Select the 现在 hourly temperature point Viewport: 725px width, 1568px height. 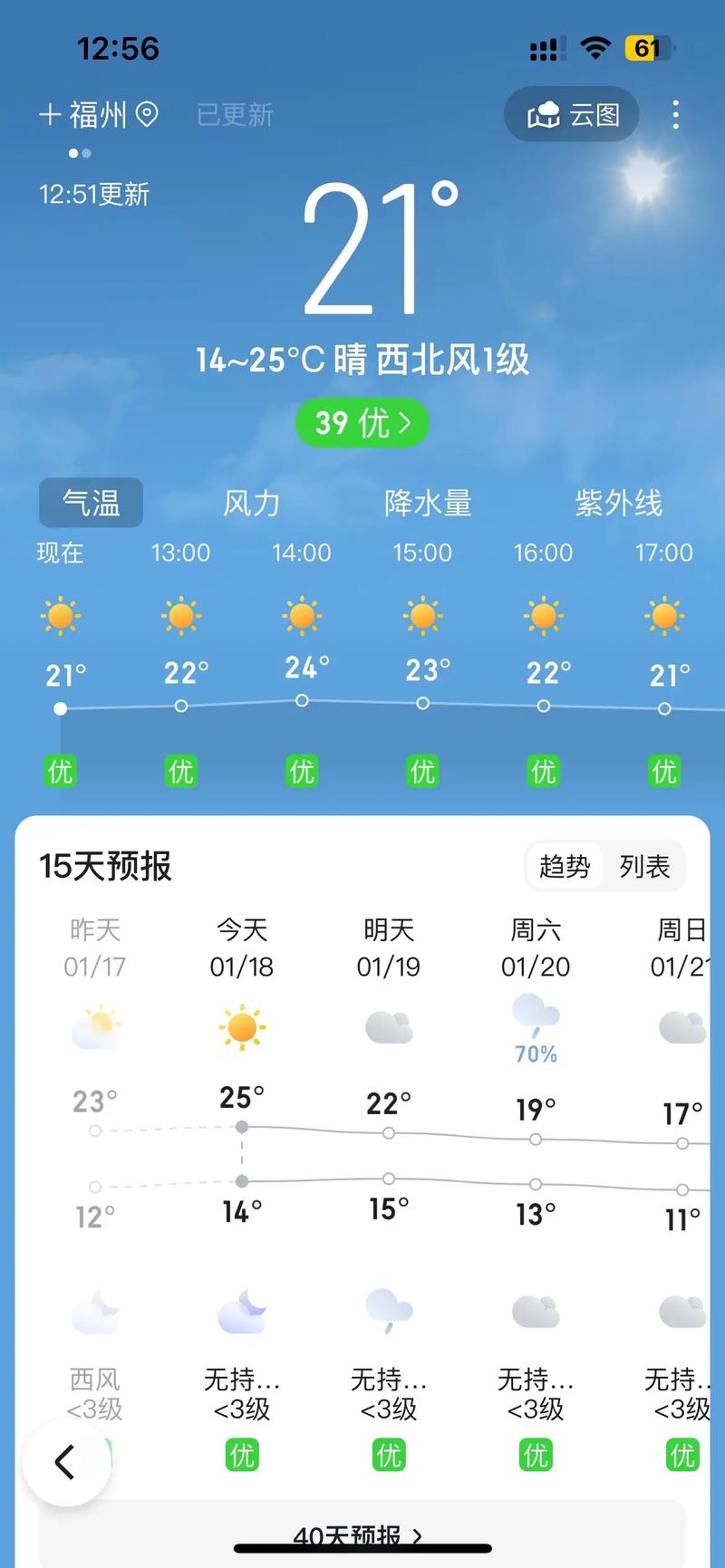61,708
